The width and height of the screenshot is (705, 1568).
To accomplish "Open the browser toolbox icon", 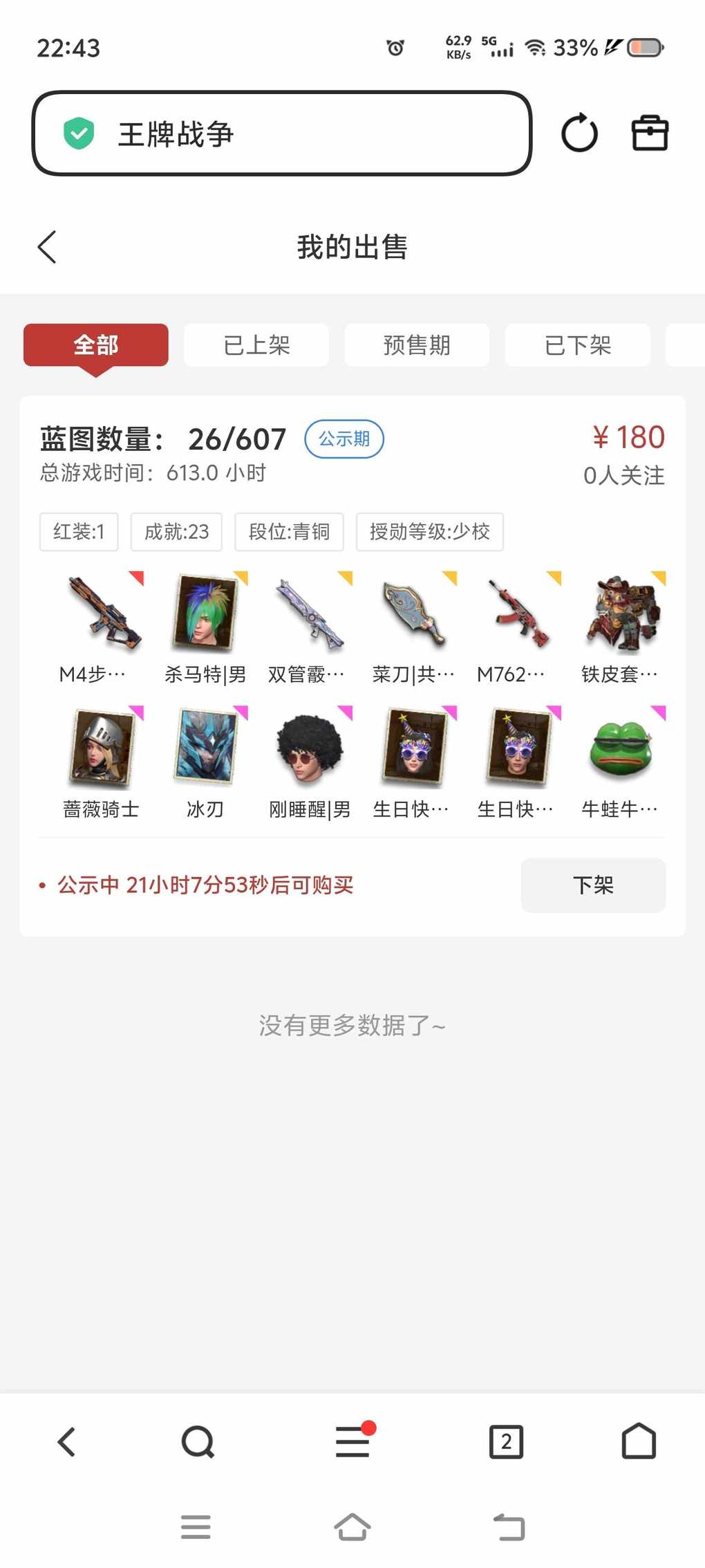I will pyautogui.click(x=650, y=133).
